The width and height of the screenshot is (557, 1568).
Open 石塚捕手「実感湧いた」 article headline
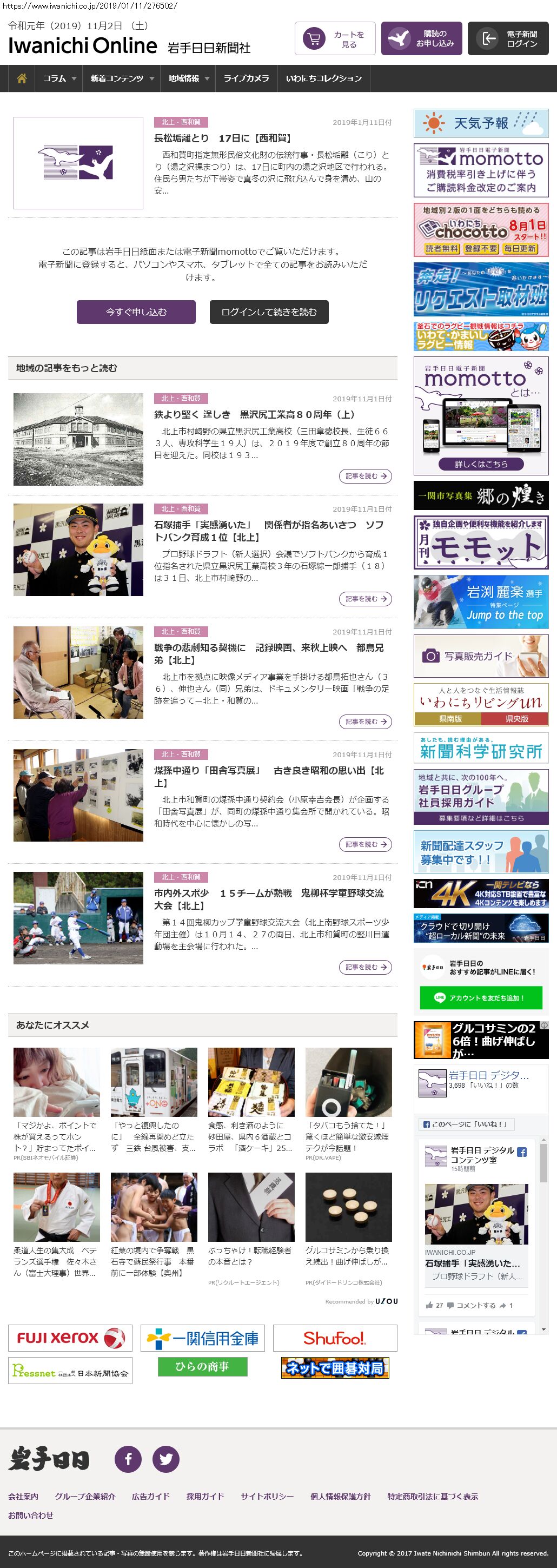point(268,531)
